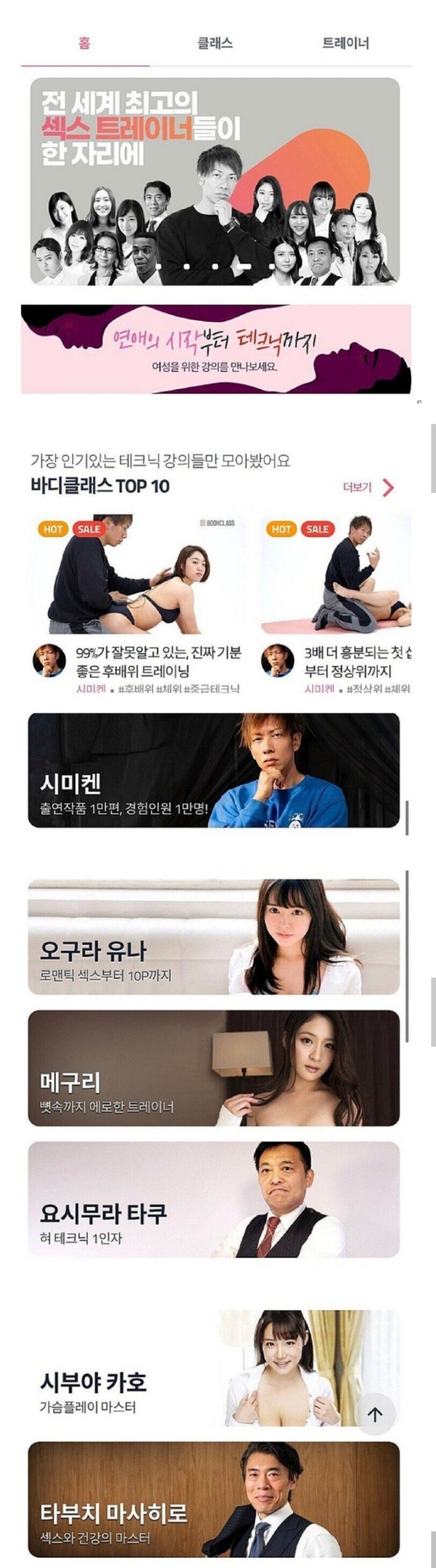The image size is (436, 1568).
Task: Open the top trainers banner
Action: click(214, 181)
